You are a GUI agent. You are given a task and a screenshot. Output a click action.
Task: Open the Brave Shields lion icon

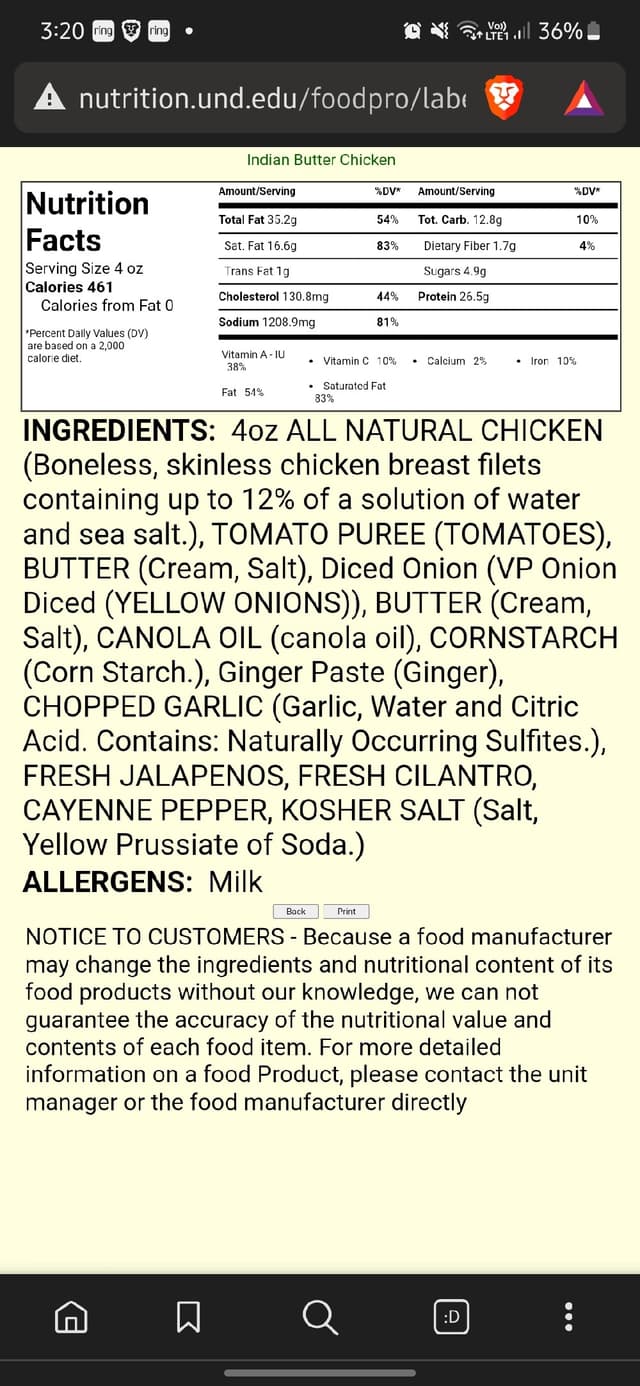click(503, 98)
